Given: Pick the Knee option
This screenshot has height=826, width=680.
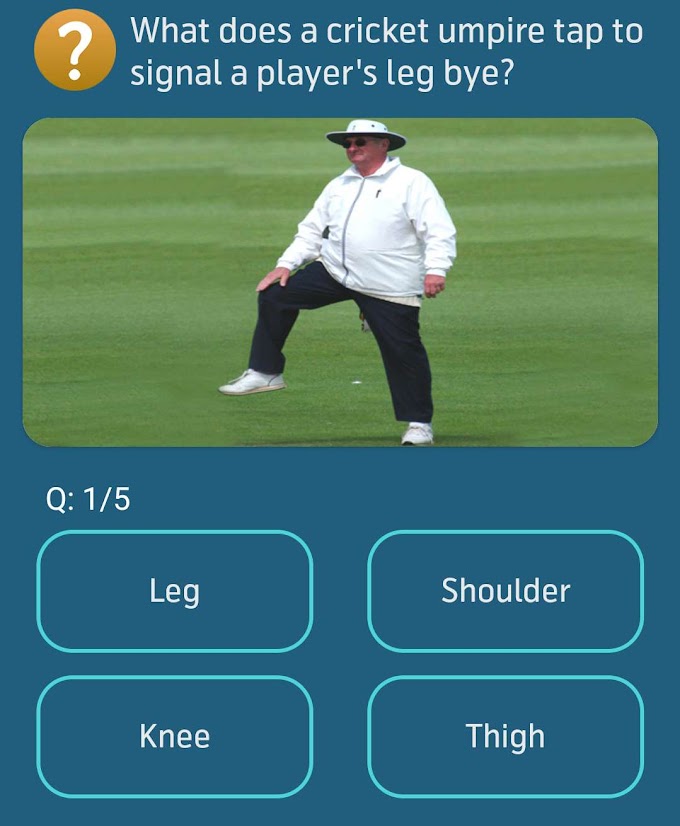Looking at the screenshot, I should coord(175,737).
